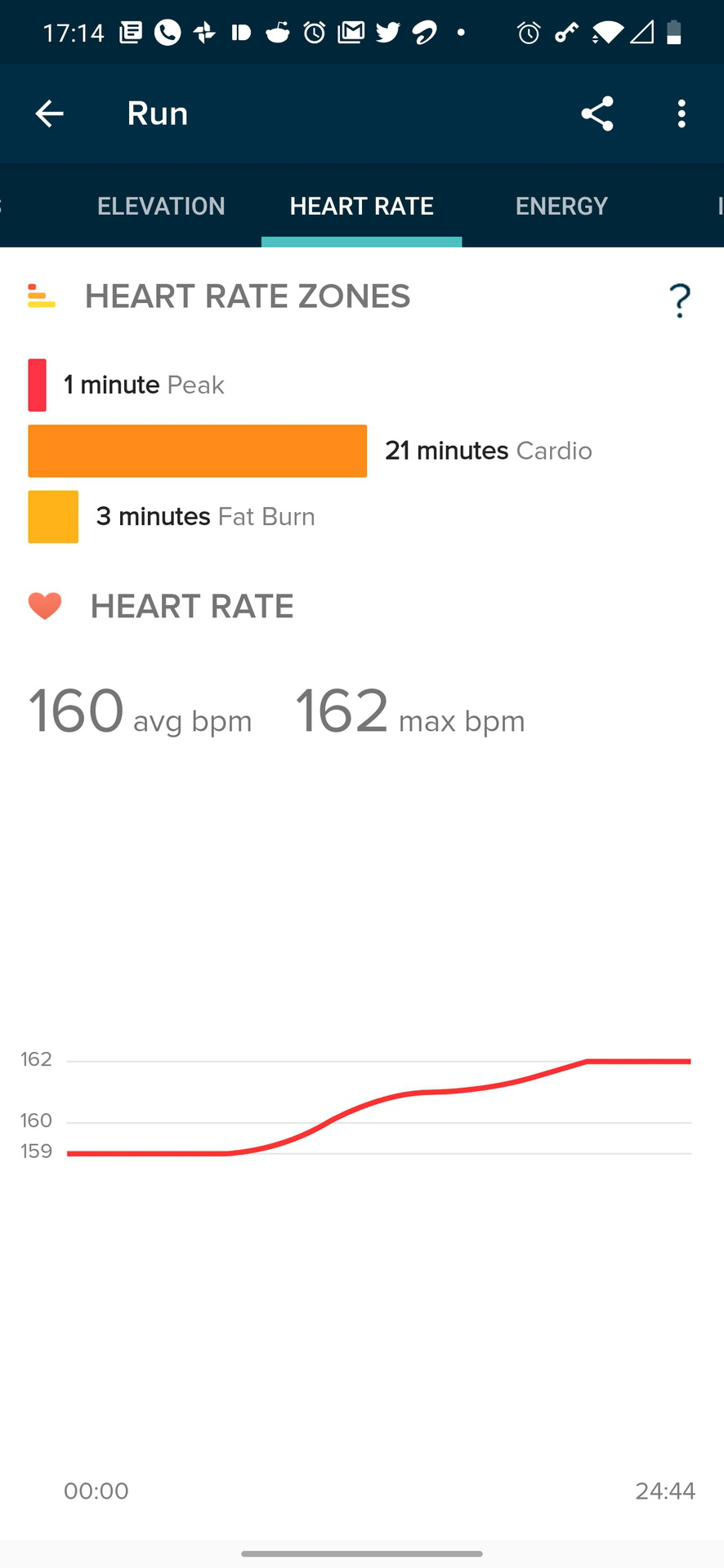The height and width of the screenshot is (1568, 724).
Task: Go back from the Run screen
Action: point(49,114)
